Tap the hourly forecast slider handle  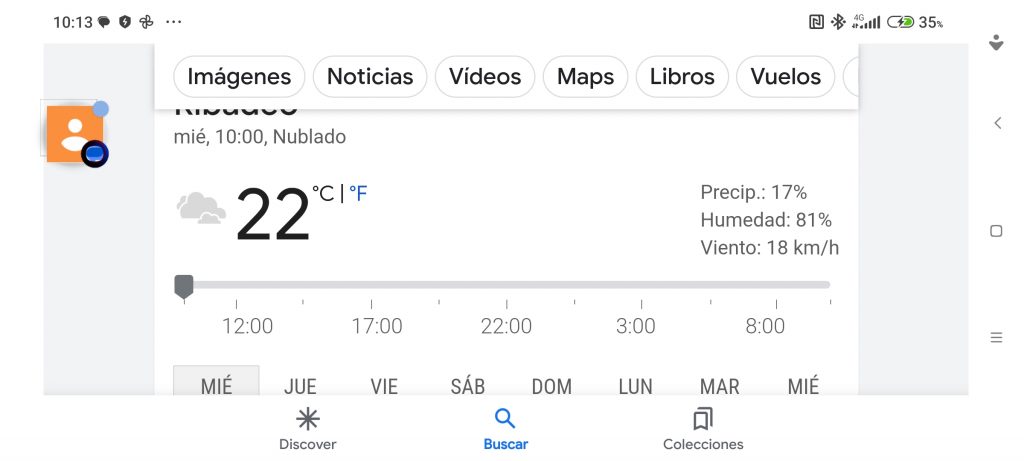point(184,287)
